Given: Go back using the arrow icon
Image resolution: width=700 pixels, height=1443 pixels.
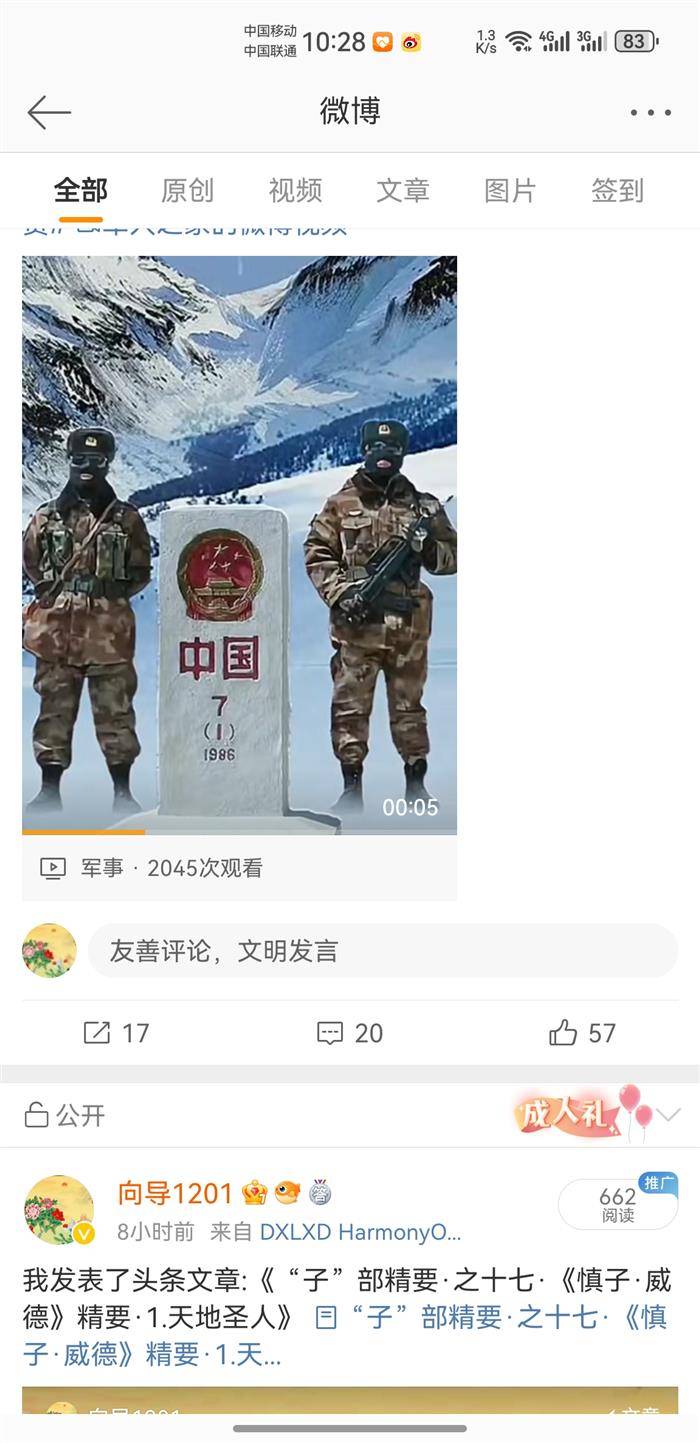Looking at the screenshot, I should 48,112.
